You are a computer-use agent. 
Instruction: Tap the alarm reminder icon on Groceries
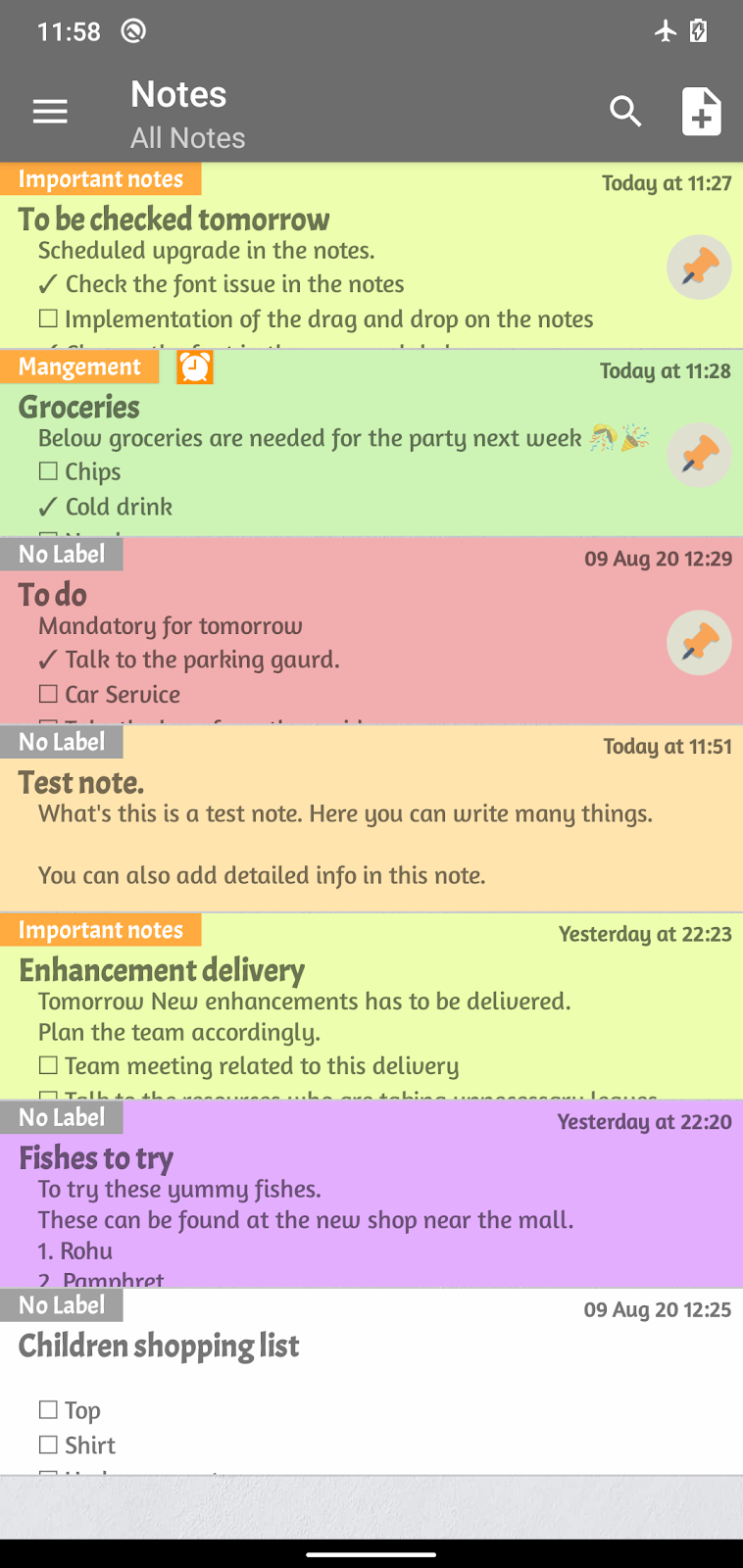pyautogui.click(x=195, y=367)
